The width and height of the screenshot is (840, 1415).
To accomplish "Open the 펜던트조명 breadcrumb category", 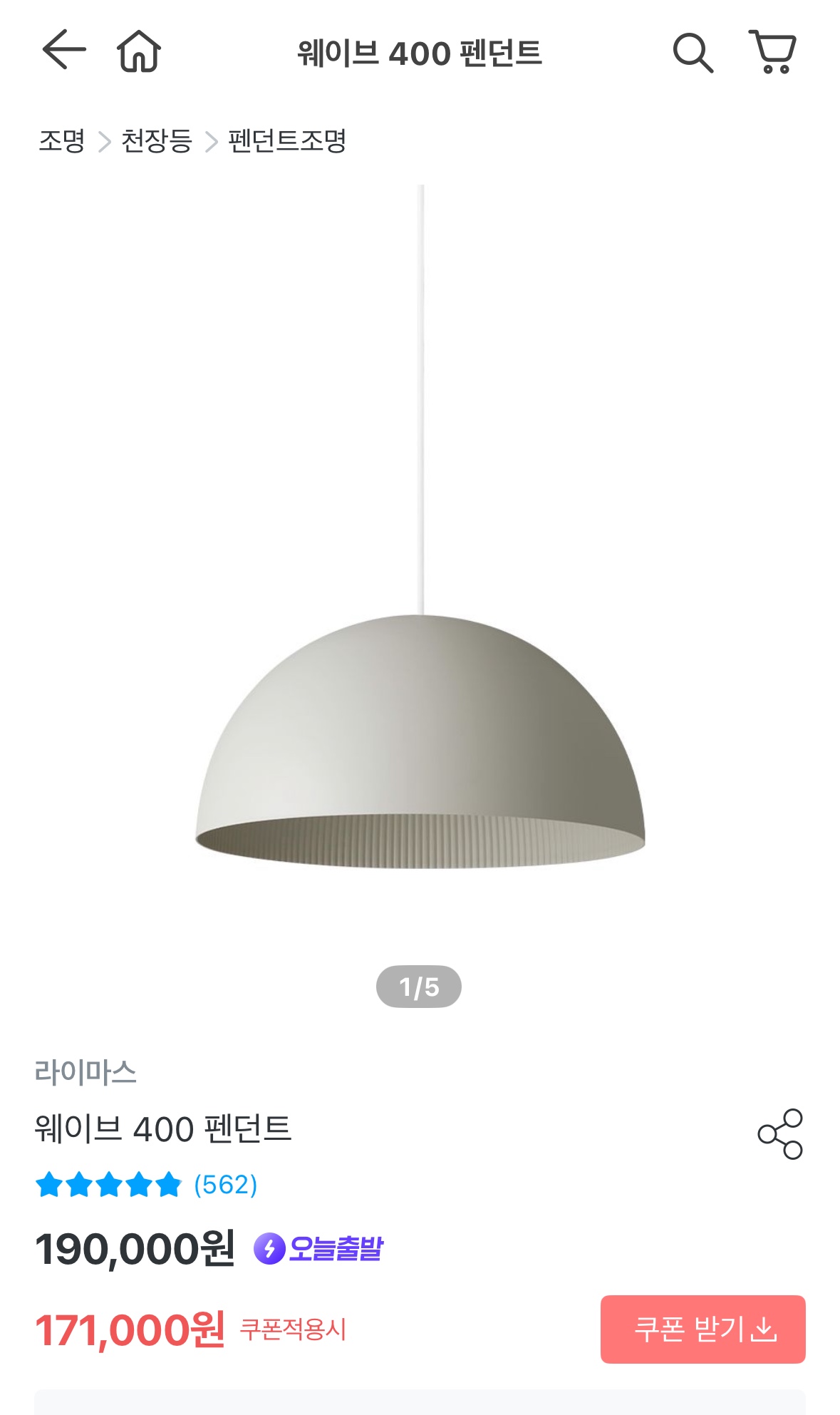I will click(x=286, y=141).
